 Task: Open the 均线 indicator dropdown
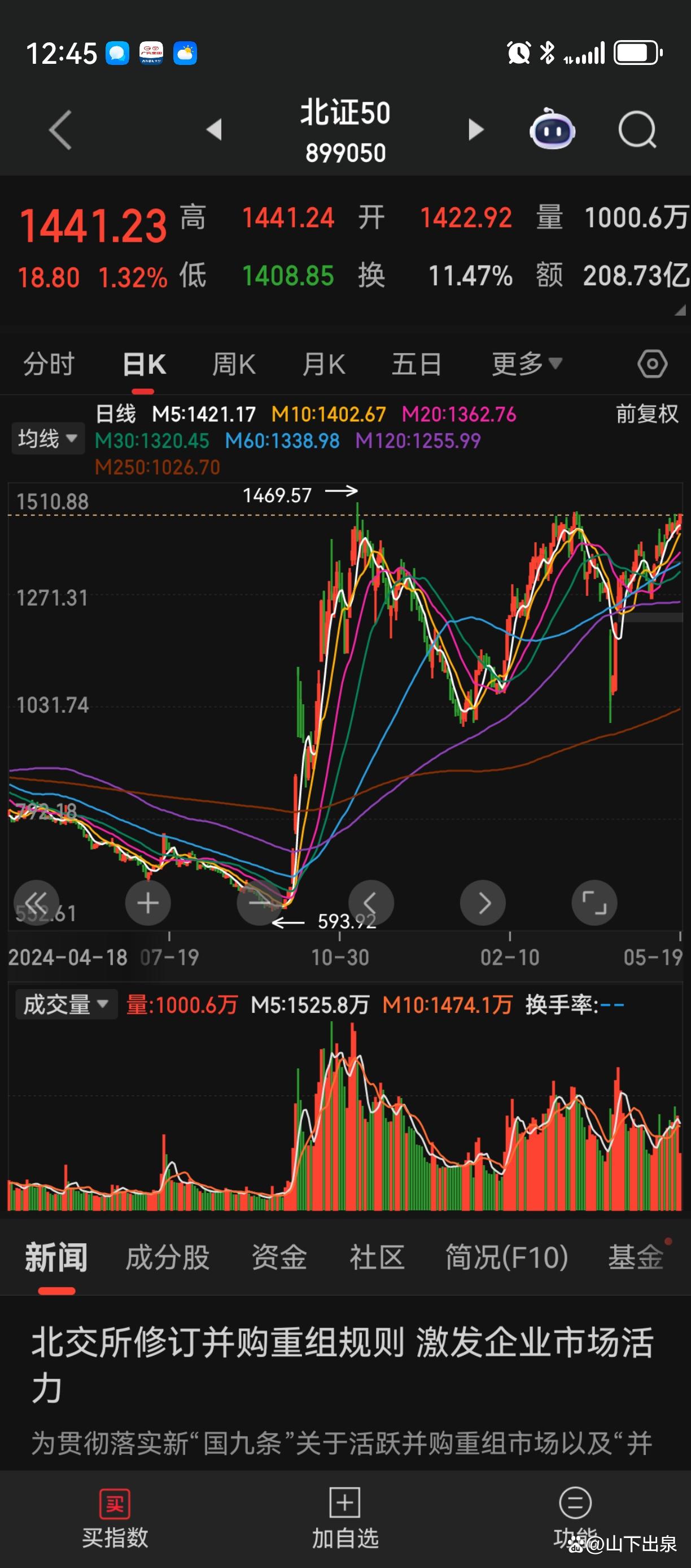47,438
